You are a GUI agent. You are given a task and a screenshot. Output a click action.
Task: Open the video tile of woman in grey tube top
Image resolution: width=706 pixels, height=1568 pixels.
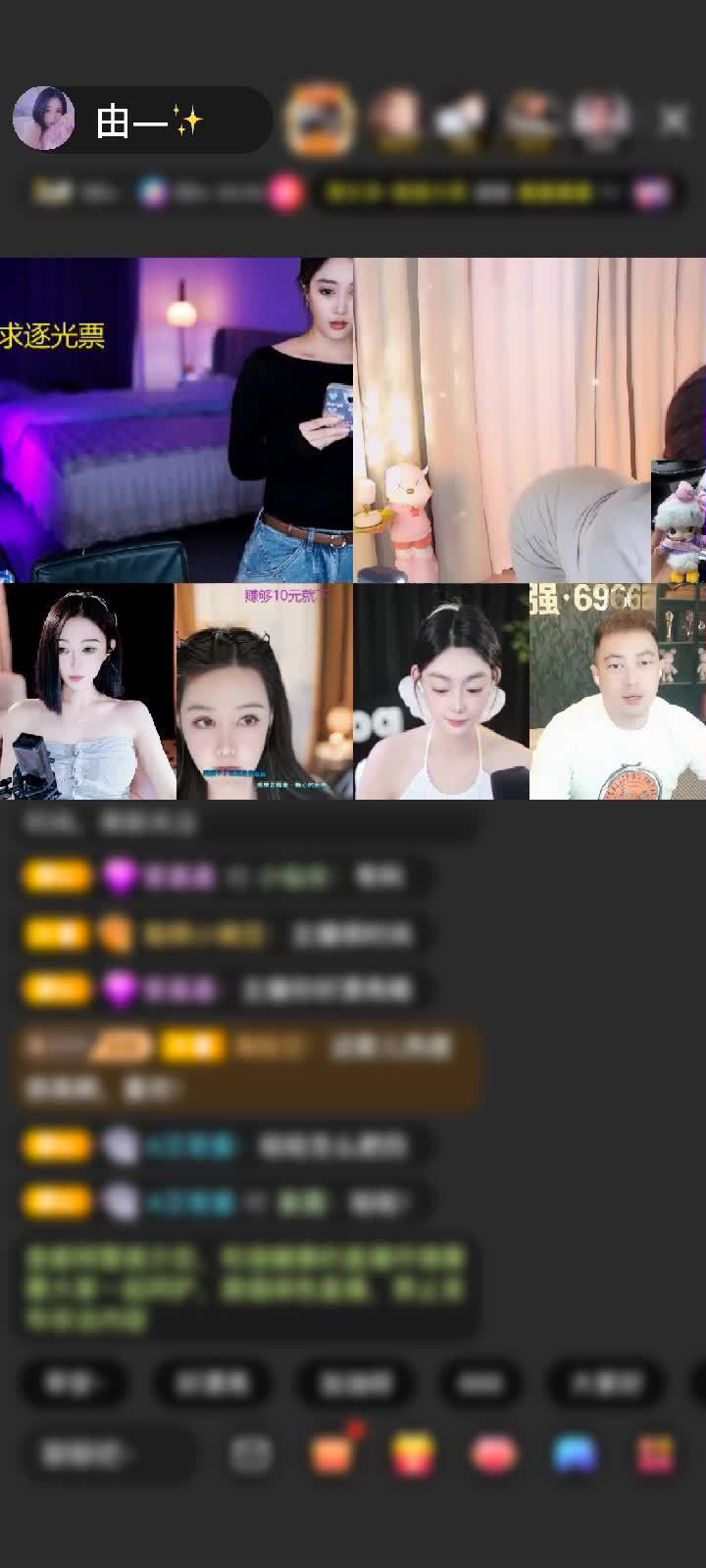click(87, 691)
